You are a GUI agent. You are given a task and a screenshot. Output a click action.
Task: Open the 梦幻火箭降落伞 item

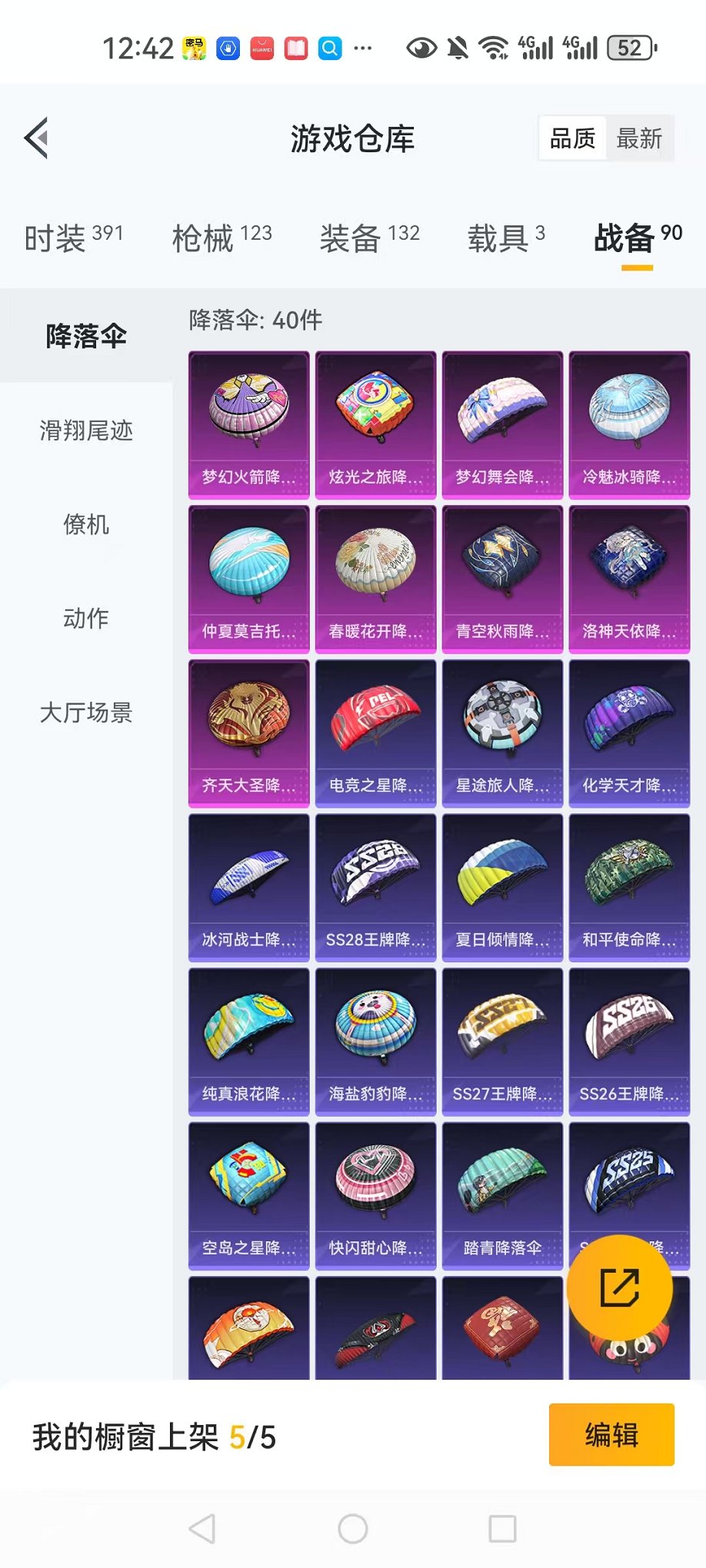pos(249,425)
